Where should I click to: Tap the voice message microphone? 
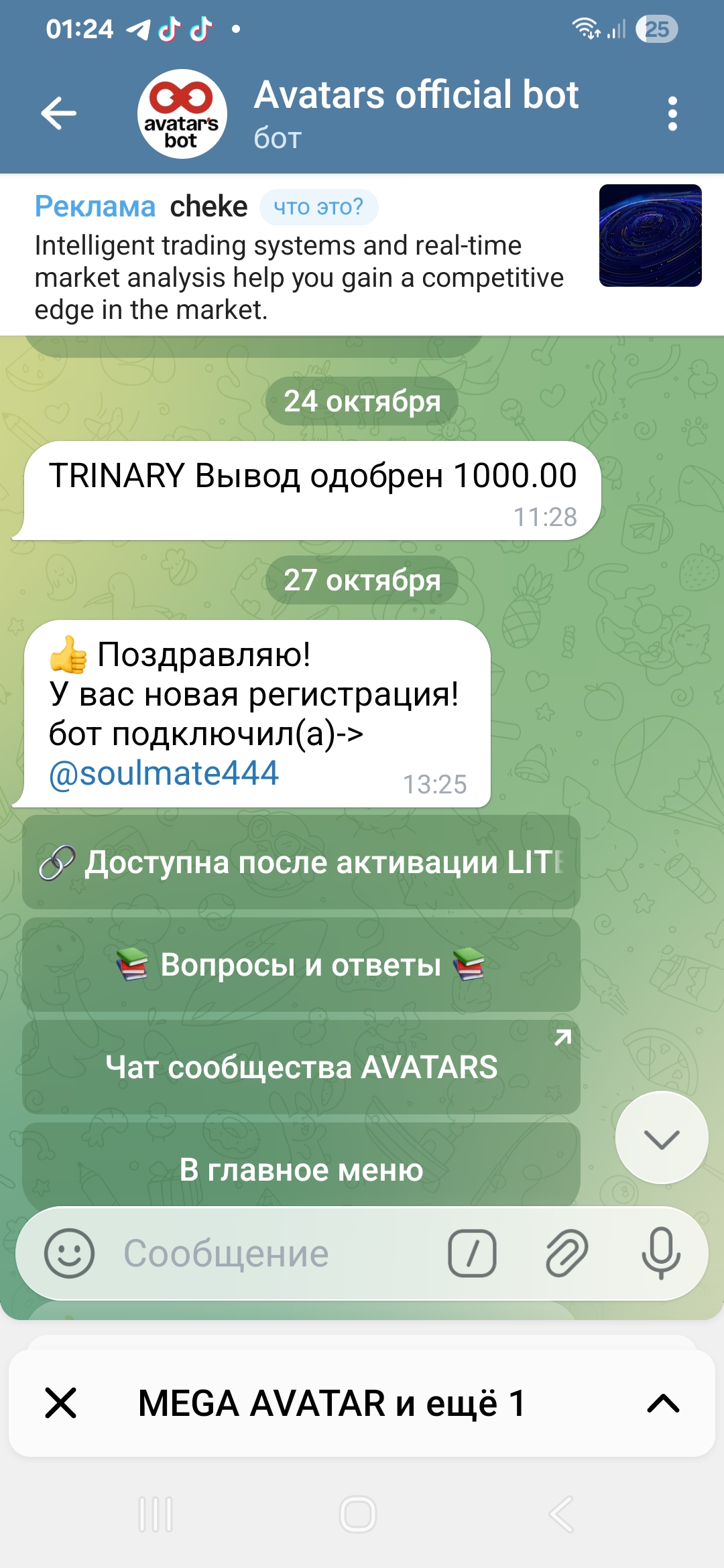[x=661, y=1254]
